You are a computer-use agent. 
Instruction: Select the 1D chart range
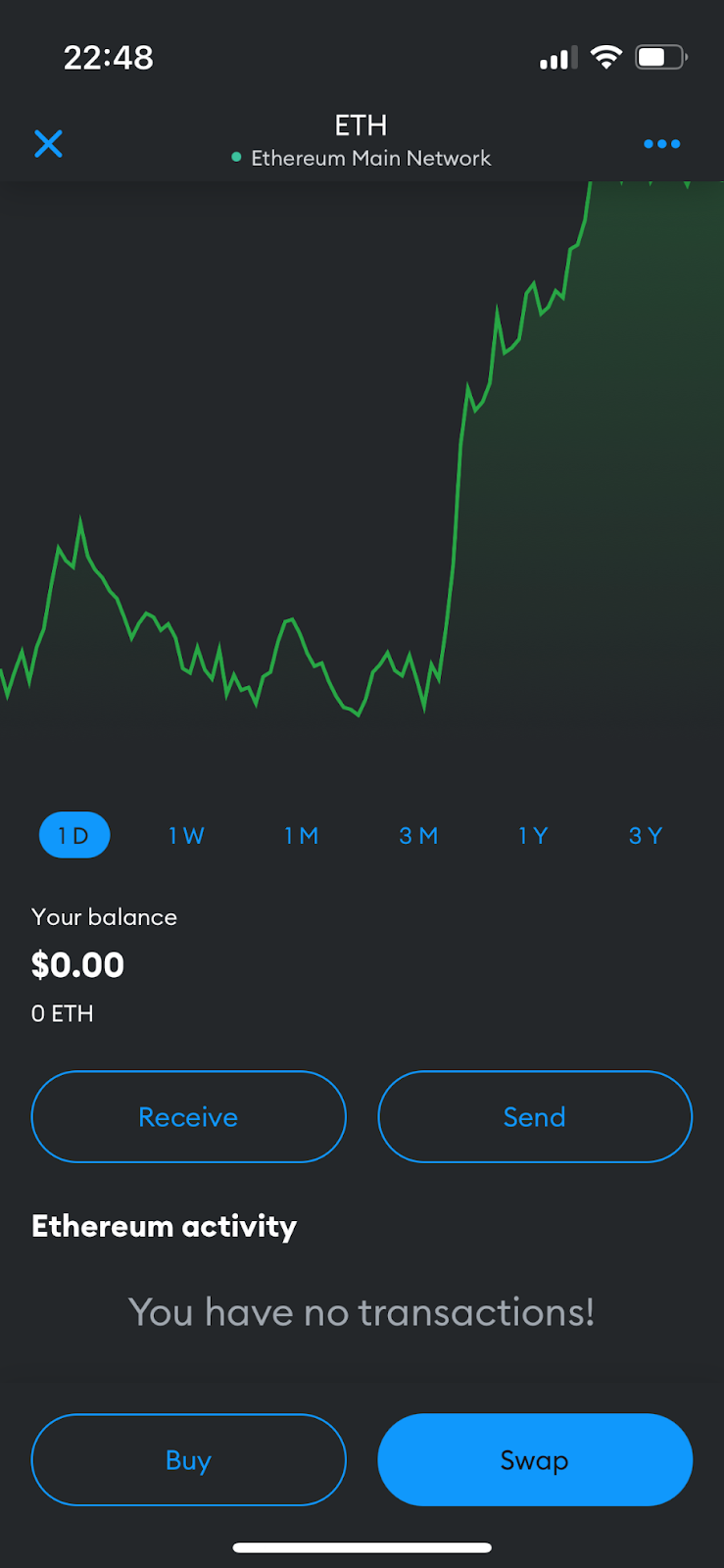click(x=74, y=835)
